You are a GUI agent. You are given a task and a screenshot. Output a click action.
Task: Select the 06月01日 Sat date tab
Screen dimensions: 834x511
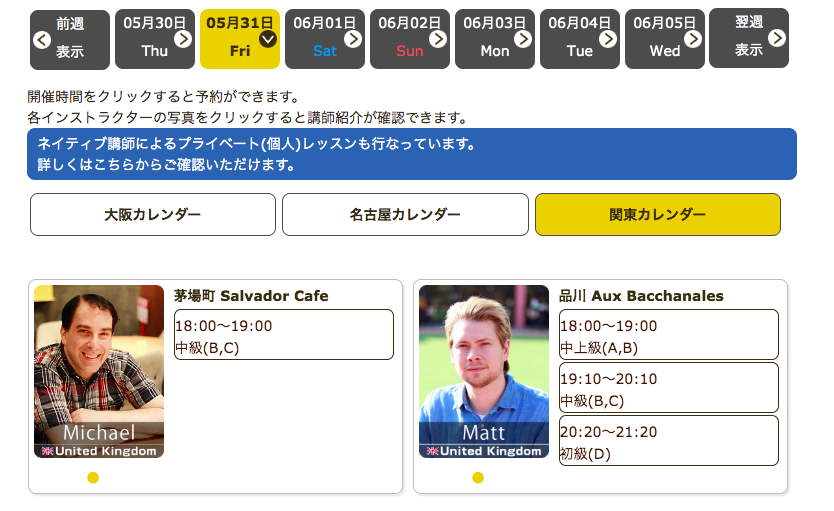(x=324, y=38)
